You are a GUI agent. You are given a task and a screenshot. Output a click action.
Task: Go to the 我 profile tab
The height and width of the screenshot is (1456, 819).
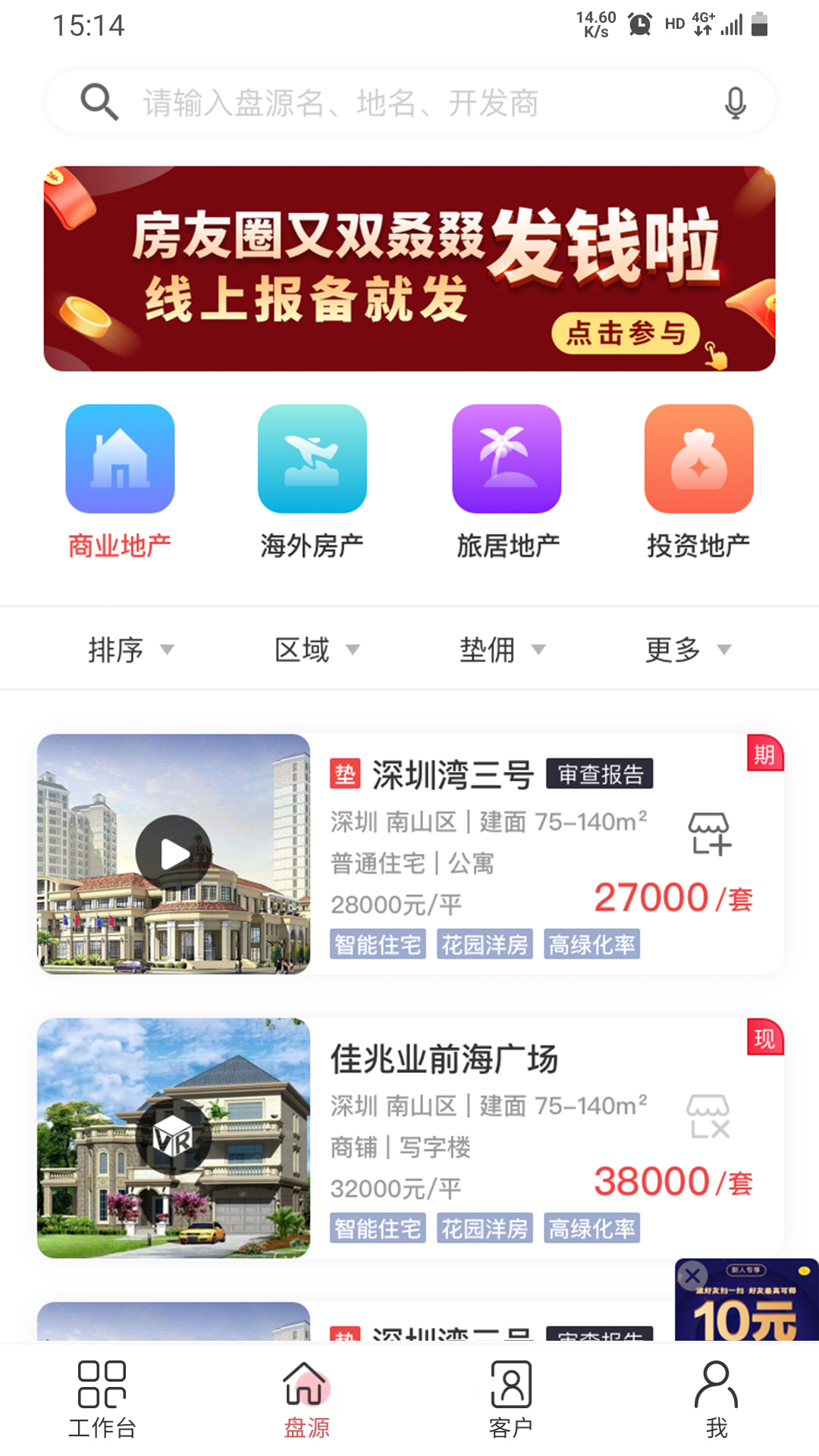point(716,1400)
